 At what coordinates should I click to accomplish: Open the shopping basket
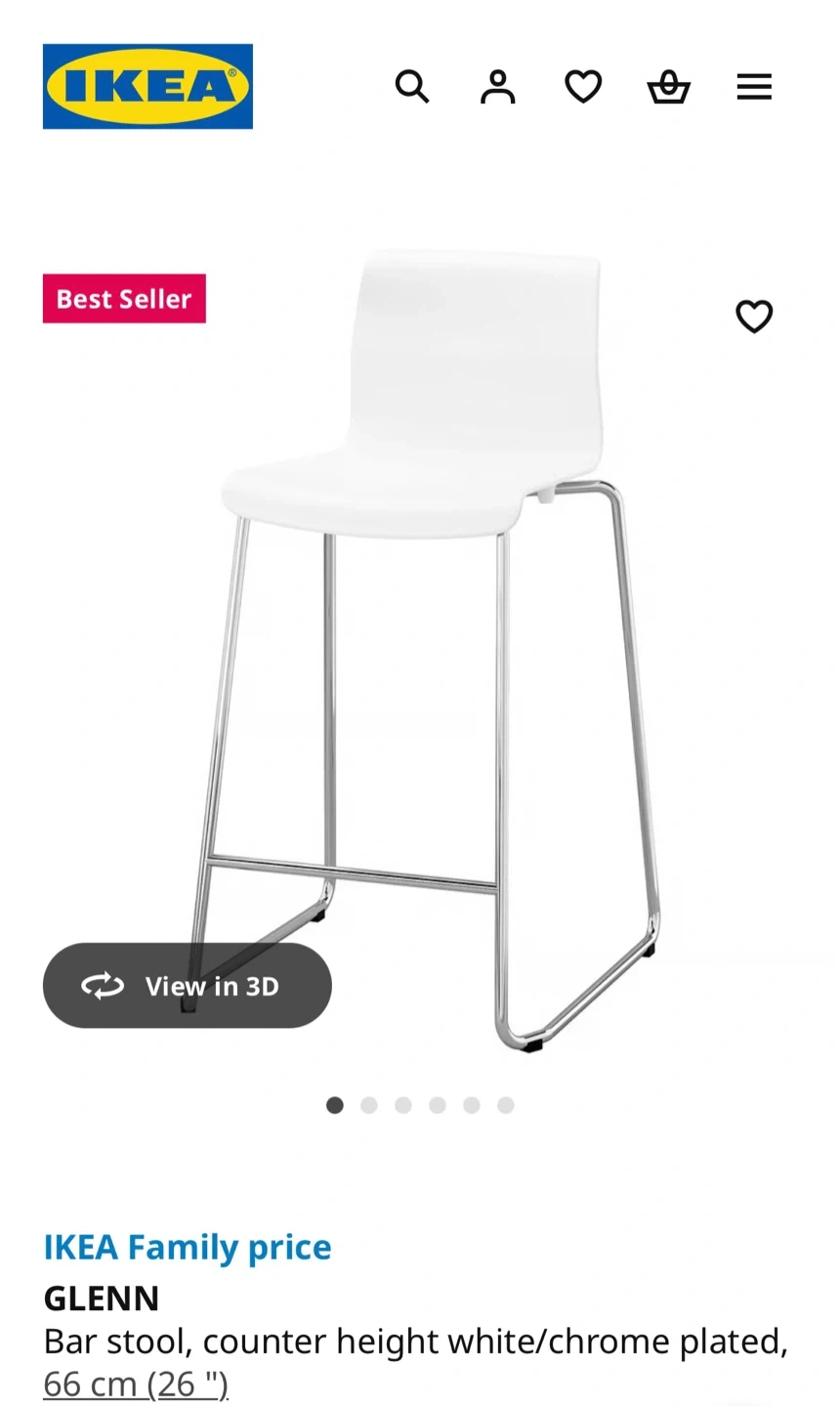[669, 87]
